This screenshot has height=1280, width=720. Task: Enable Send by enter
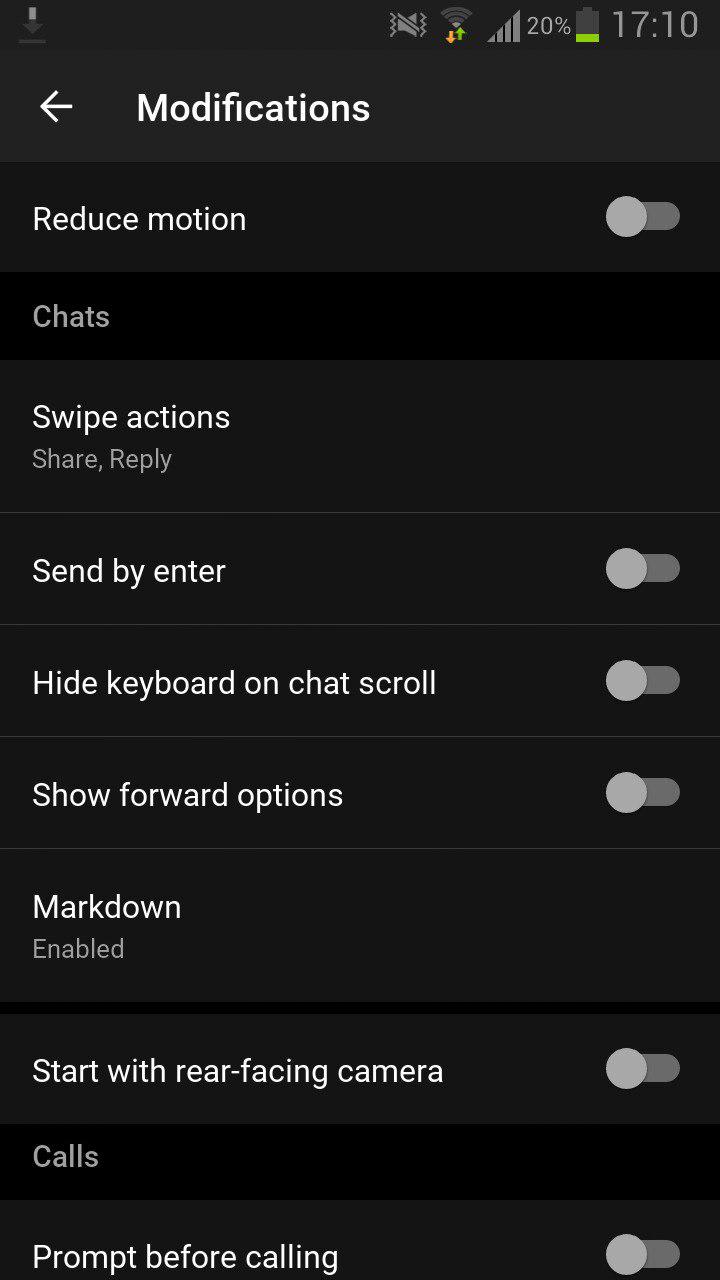(x=643, y=569)
